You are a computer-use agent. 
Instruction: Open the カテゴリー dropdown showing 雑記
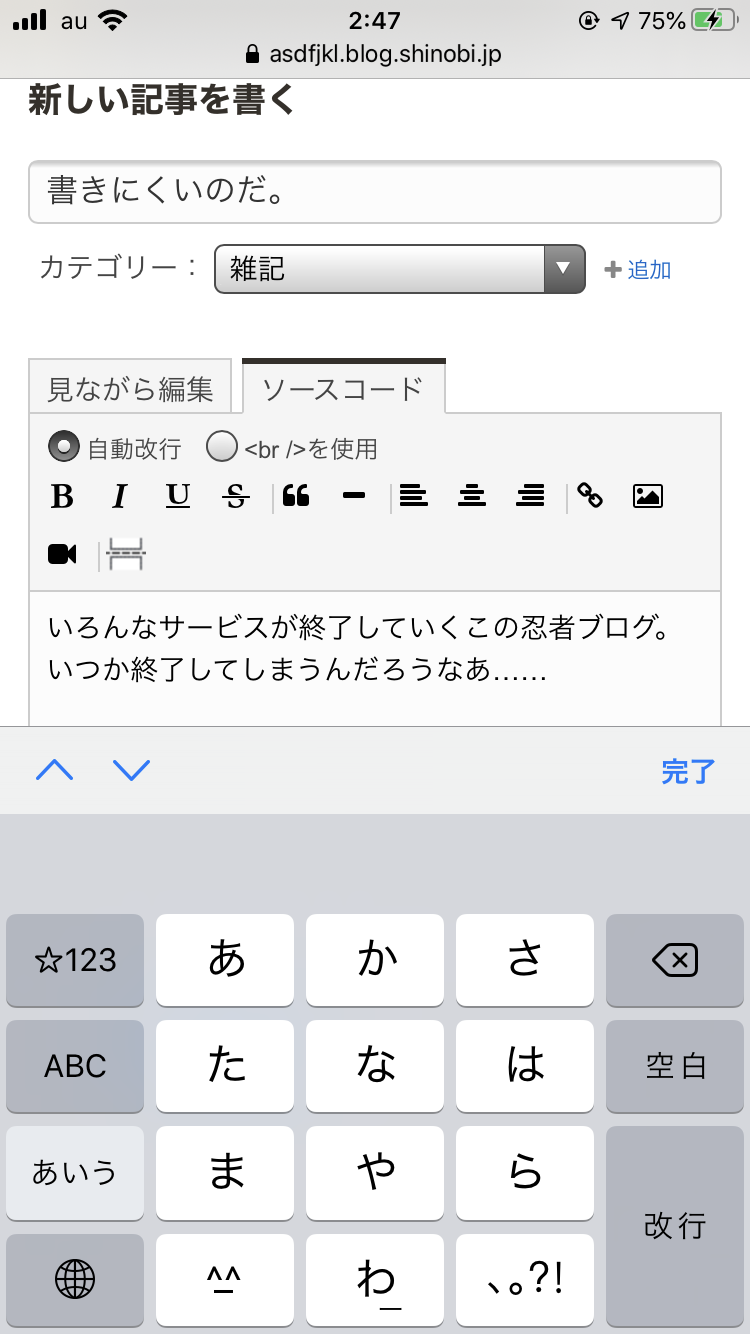coord(399,269)
